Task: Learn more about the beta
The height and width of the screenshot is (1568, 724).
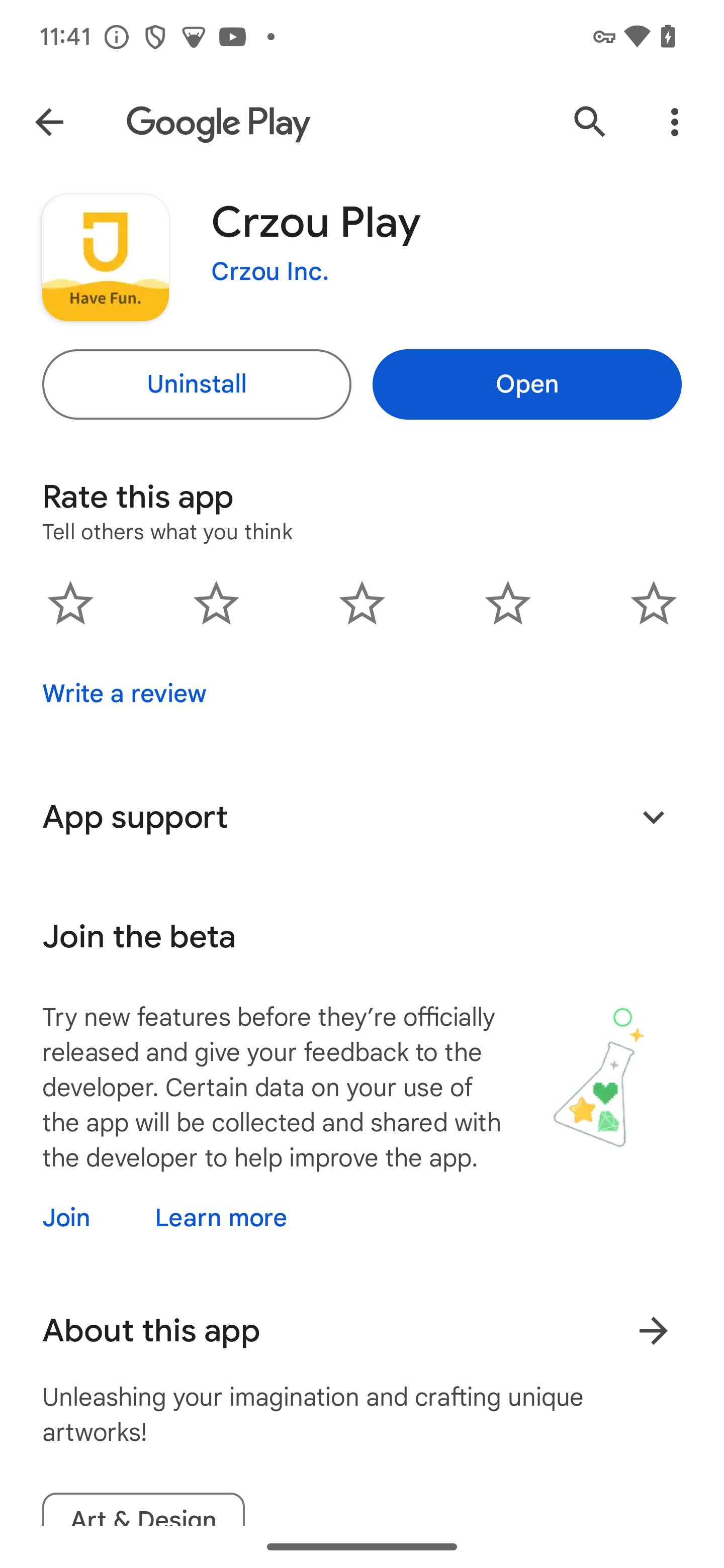Action: tap(220, 1218)
